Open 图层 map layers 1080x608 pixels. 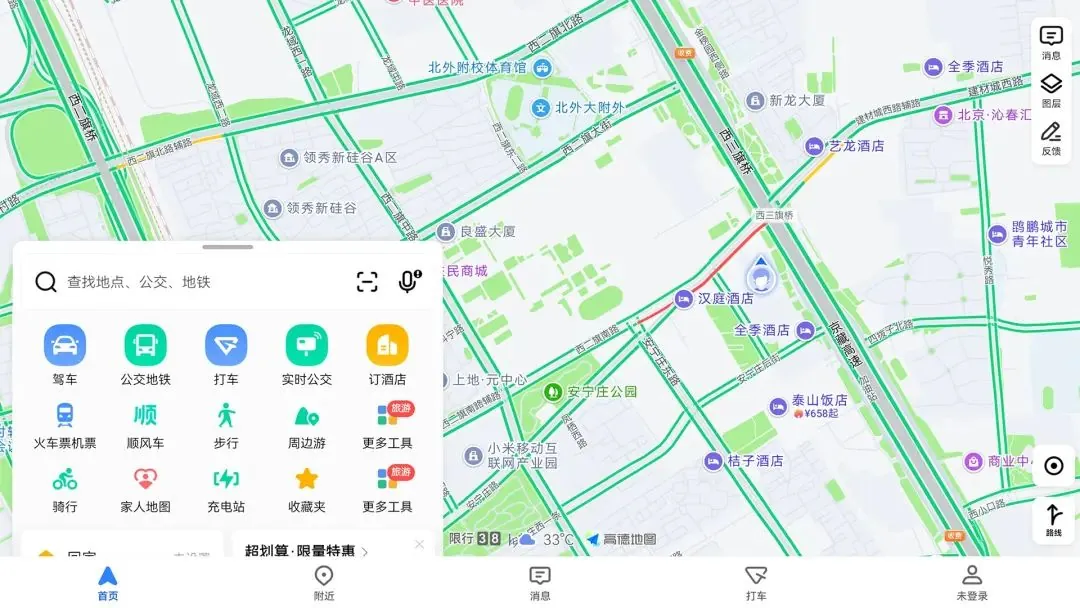[x=1051, y=91]
